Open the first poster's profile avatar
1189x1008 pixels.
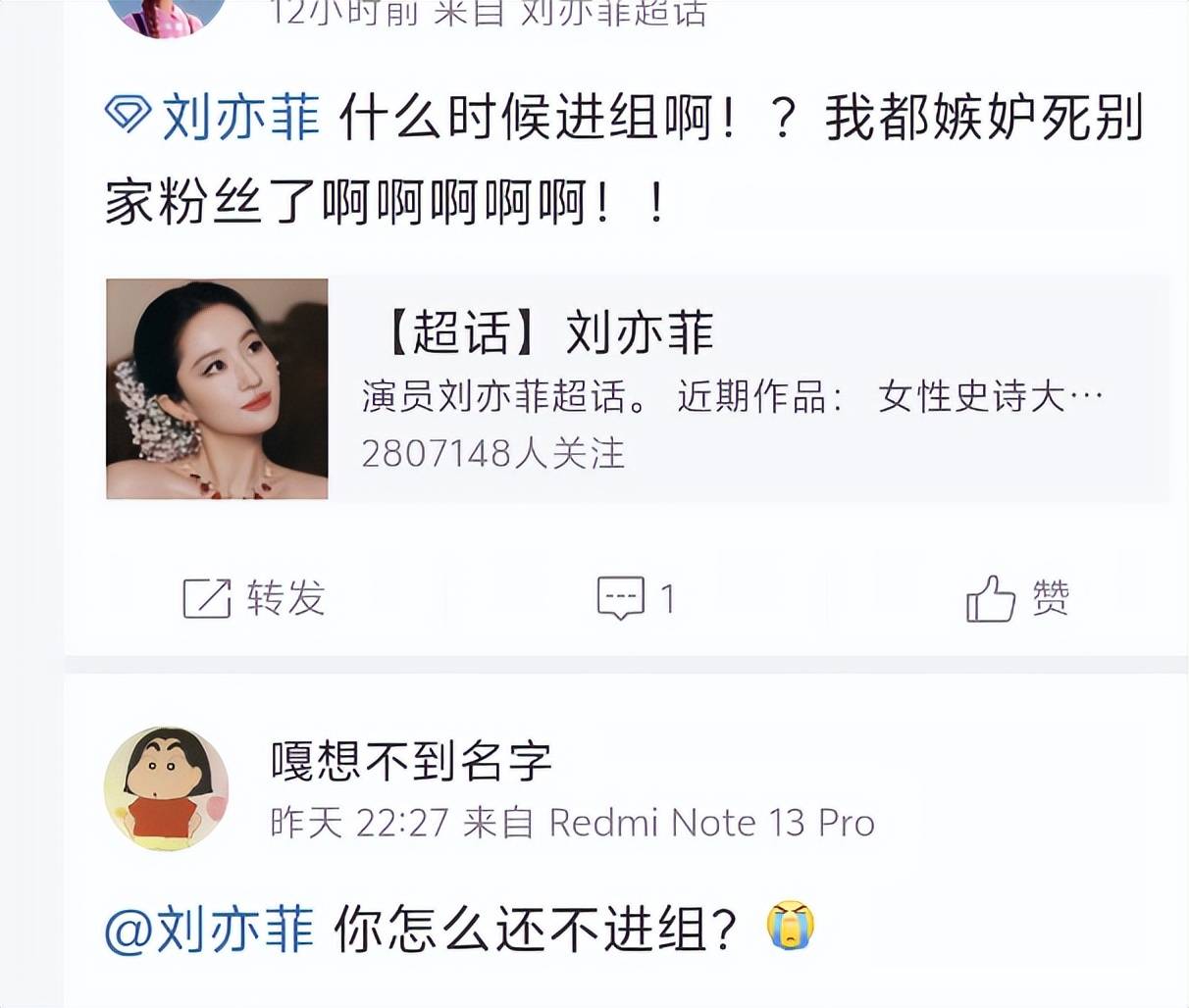point(166,14)
